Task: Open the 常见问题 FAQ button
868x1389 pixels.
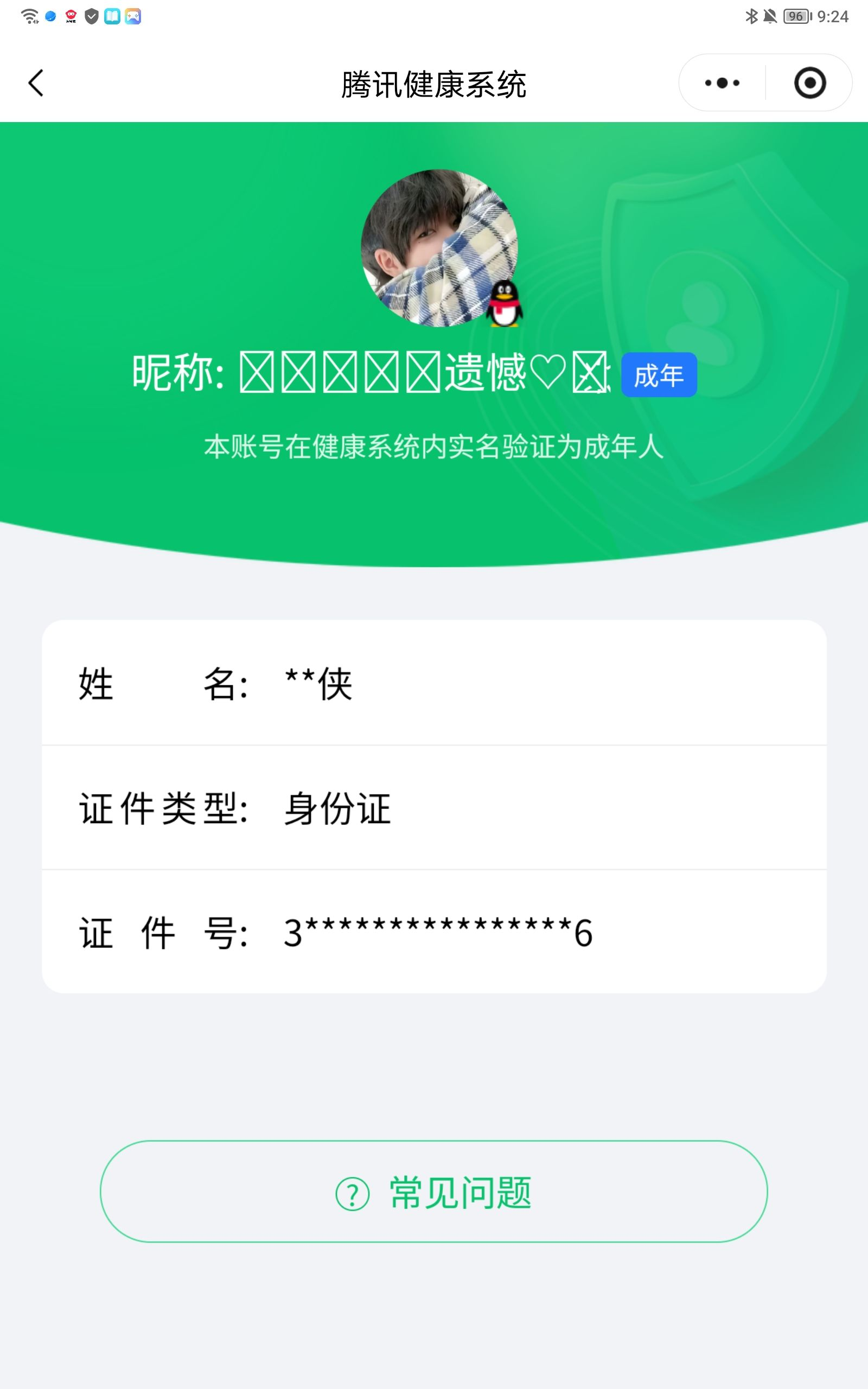Action: pyautogui.click(x=433, y=1192)
